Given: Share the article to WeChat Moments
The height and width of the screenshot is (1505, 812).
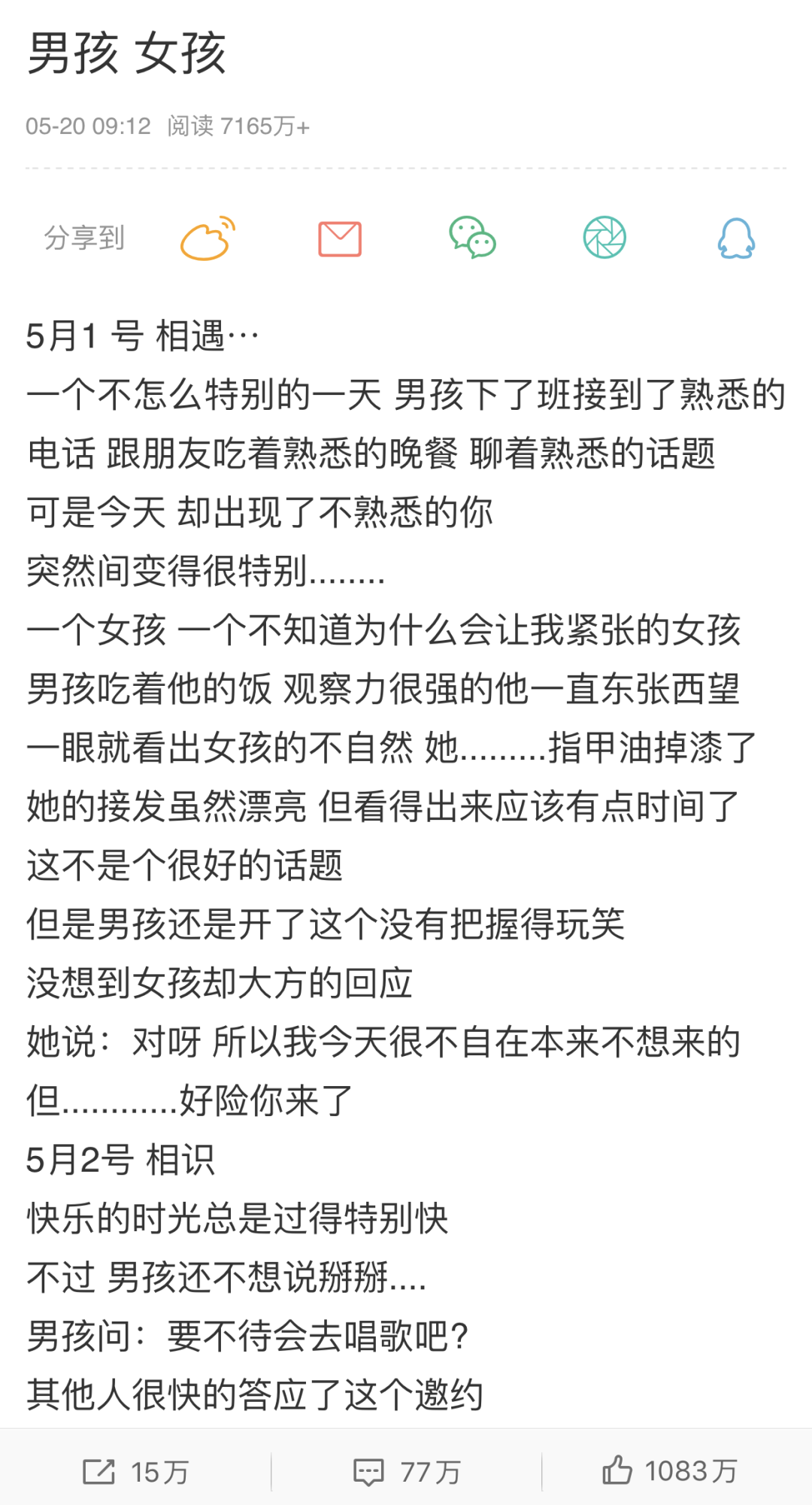Looking at the screenshot, I should [604, 238].
